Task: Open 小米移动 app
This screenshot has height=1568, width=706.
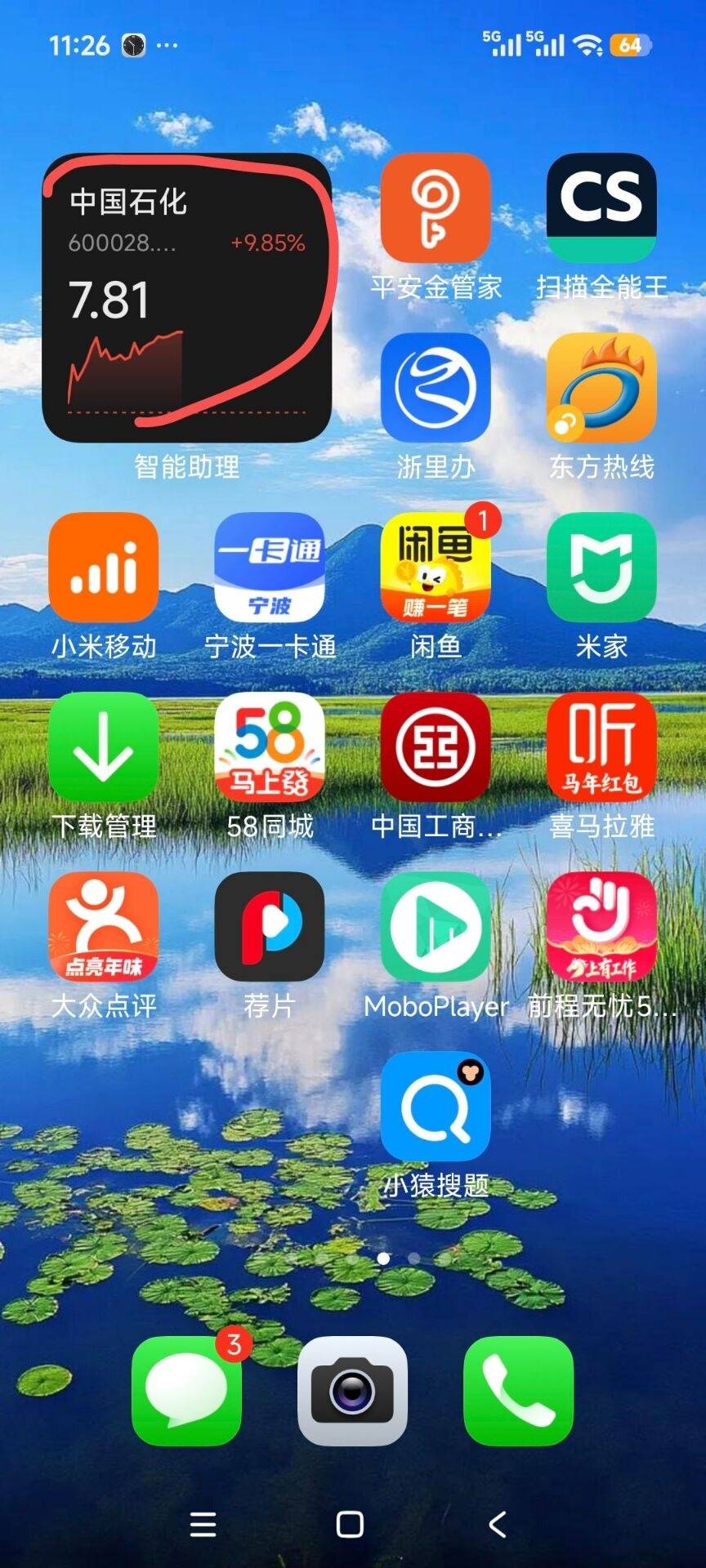Action: [x=104, y=568]
